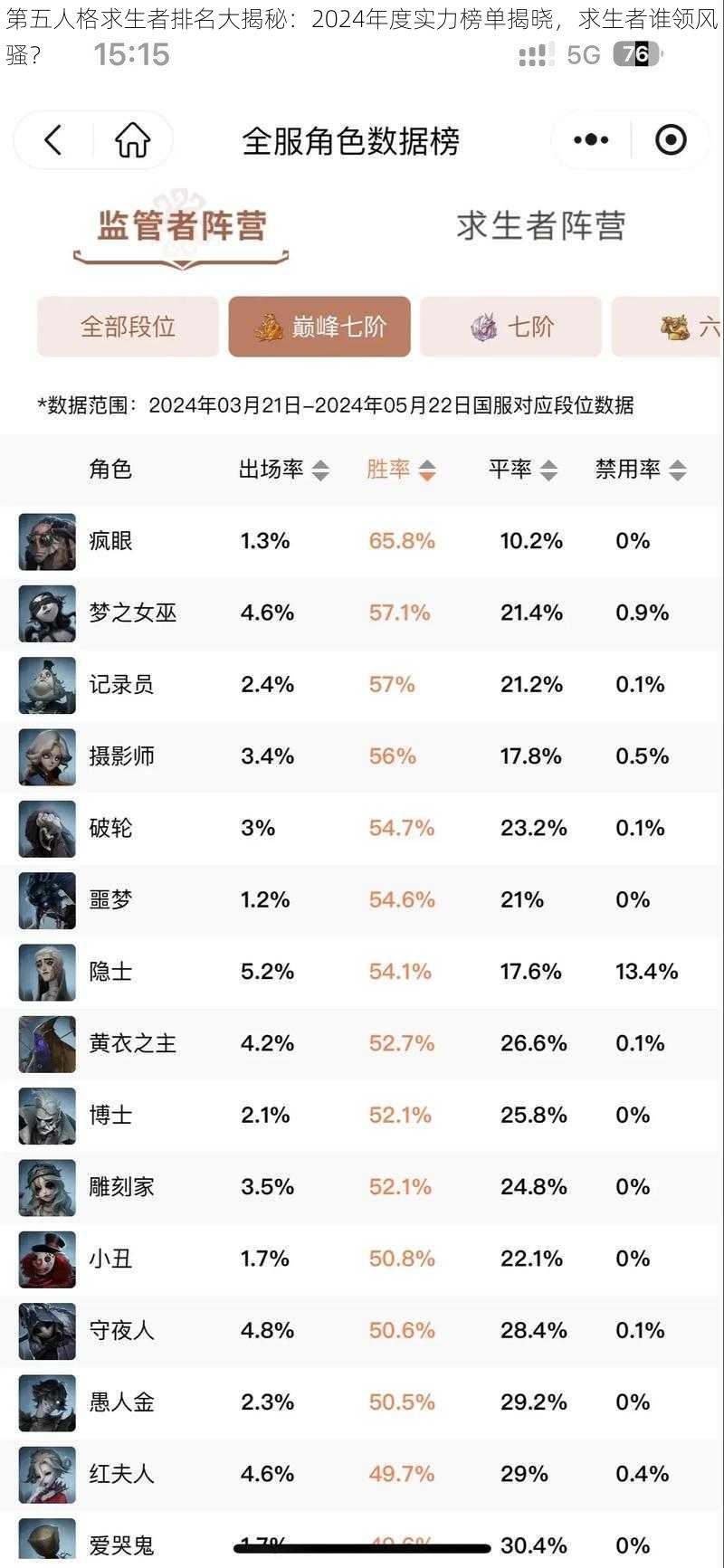Choose the 全部段位 filter chip
The height and width of the screenshot is (1568, 724).
[128, 327]
